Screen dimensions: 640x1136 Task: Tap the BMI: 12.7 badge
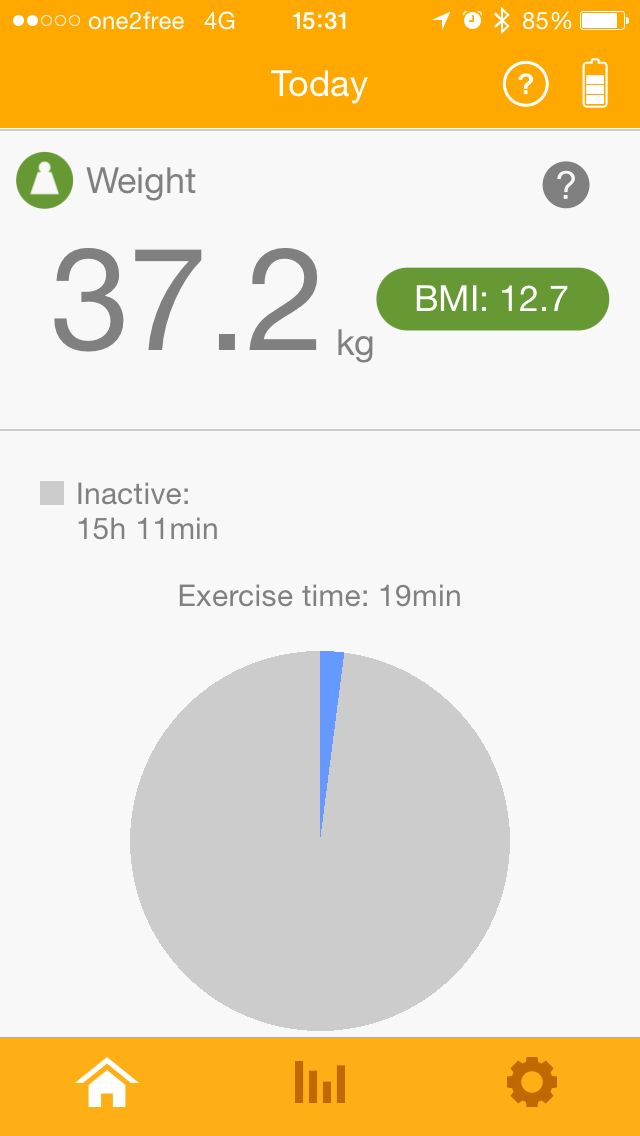point(492,299)
